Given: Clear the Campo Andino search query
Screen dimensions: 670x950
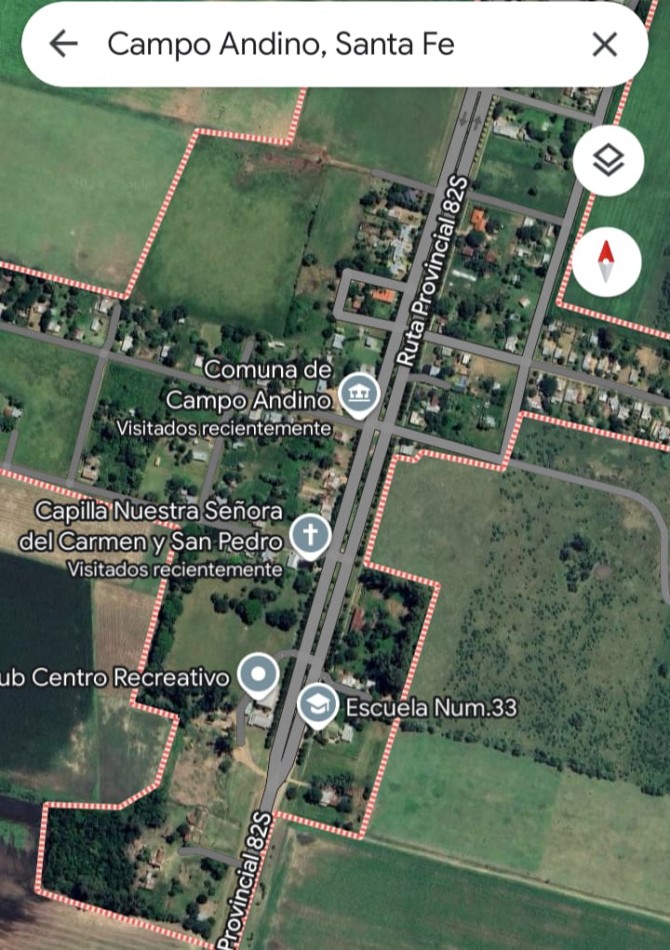Looking at the screenshot, I should (604, 44).
